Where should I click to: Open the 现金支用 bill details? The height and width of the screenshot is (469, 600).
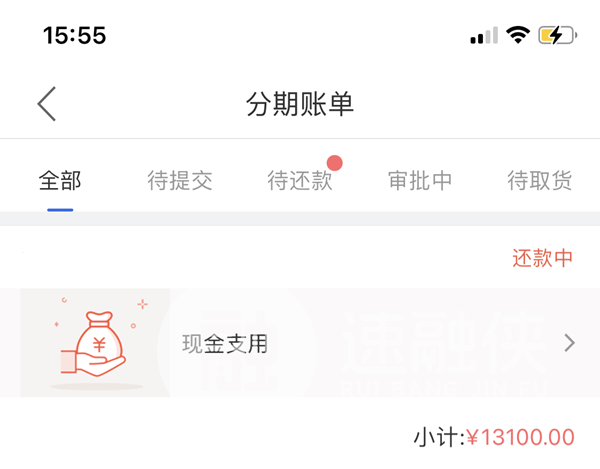click(300, 343)
